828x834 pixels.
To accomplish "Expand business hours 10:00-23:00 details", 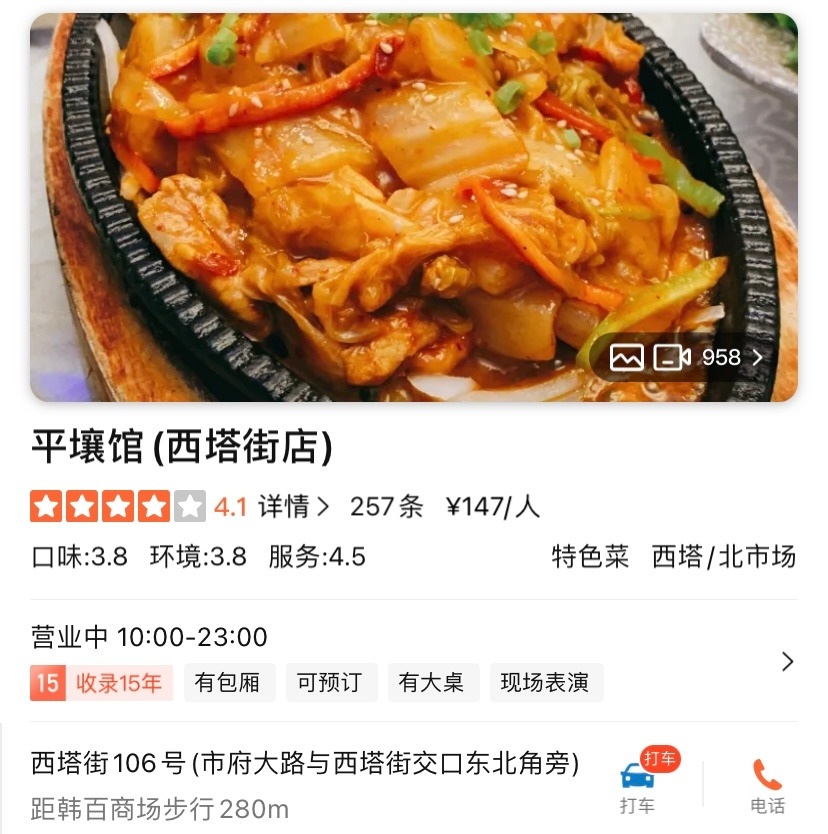I will pyautogui.click(x=787, y=661).
